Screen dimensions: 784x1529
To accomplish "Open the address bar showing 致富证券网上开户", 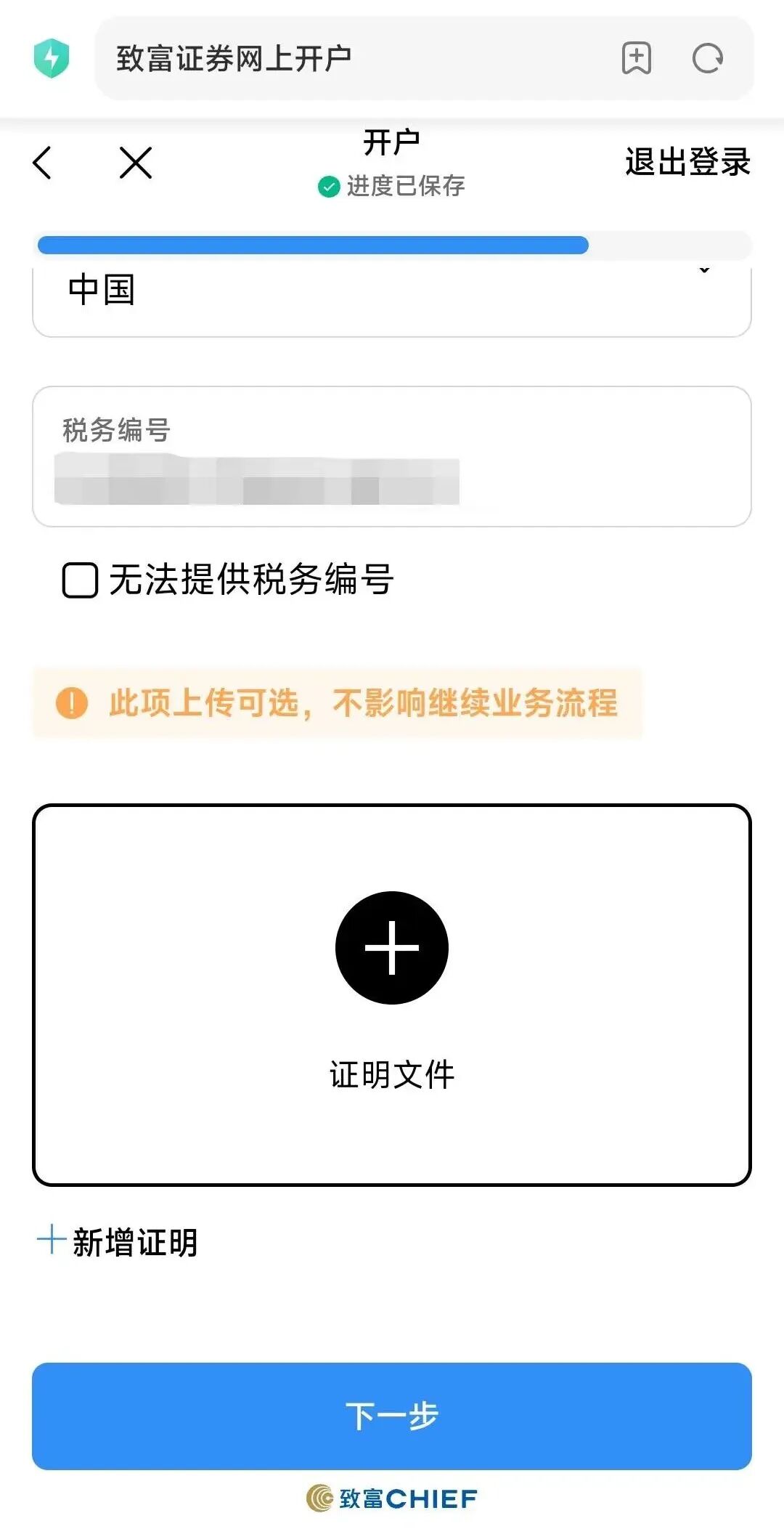I will click(348, 58).
